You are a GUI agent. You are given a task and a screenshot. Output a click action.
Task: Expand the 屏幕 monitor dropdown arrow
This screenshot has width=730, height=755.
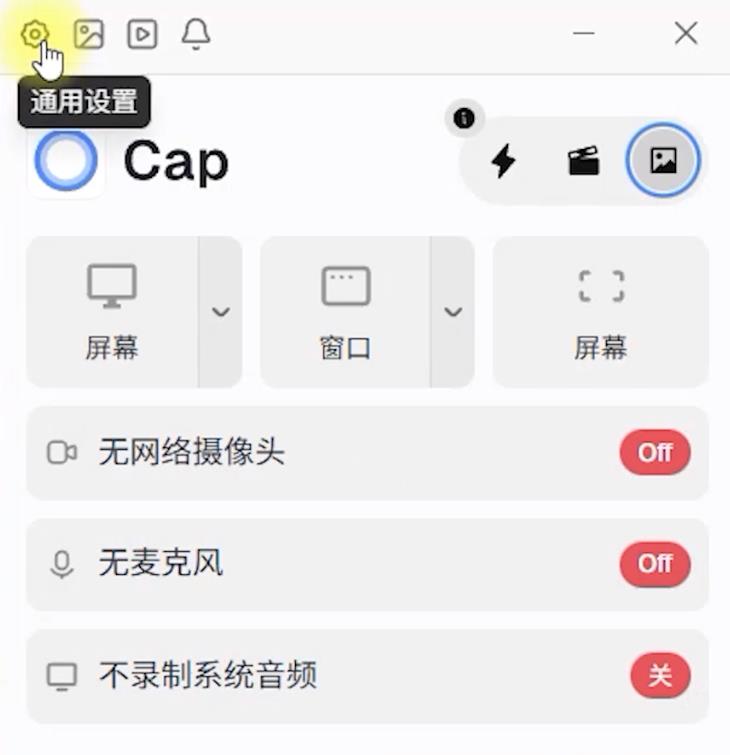(221, 312)
